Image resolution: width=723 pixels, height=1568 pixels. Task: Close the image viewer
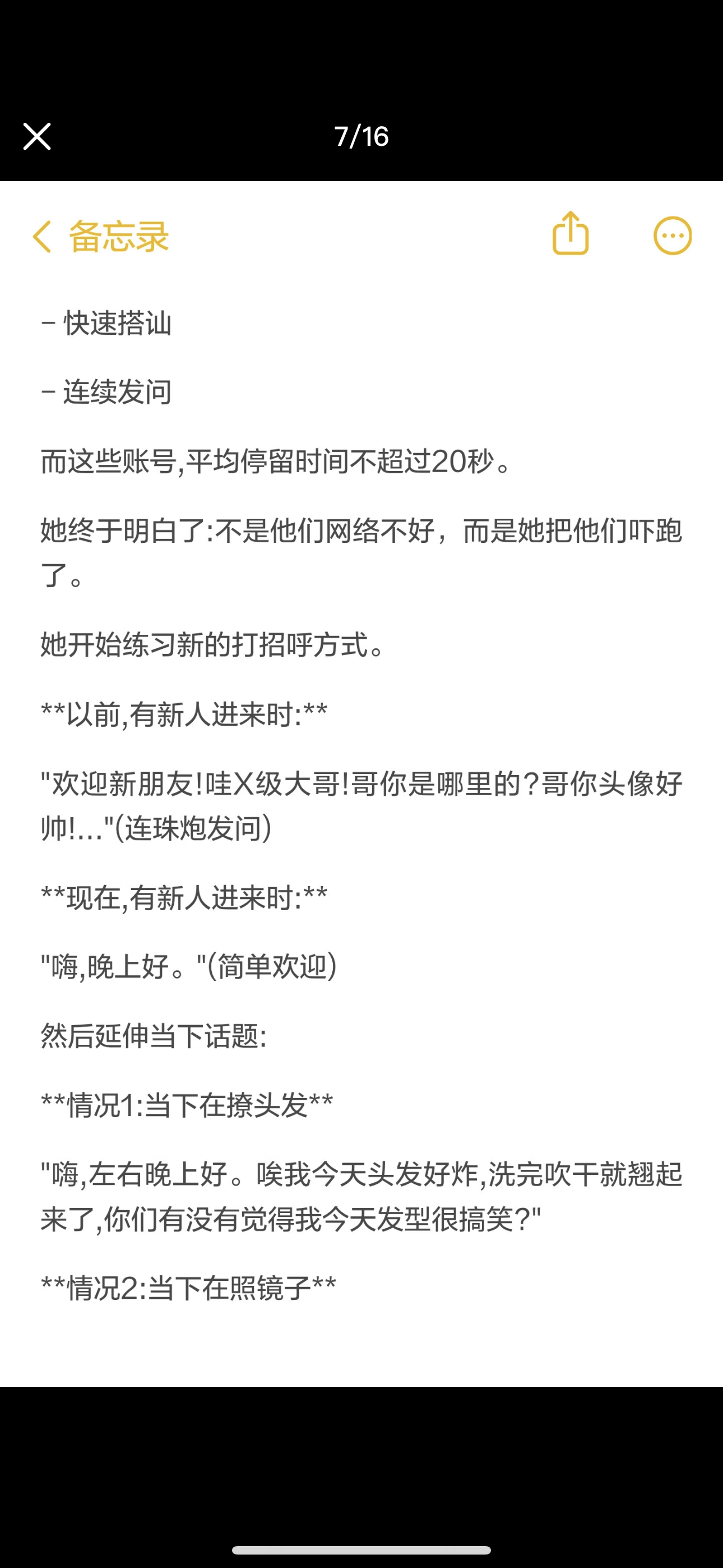tap(36, 136)
